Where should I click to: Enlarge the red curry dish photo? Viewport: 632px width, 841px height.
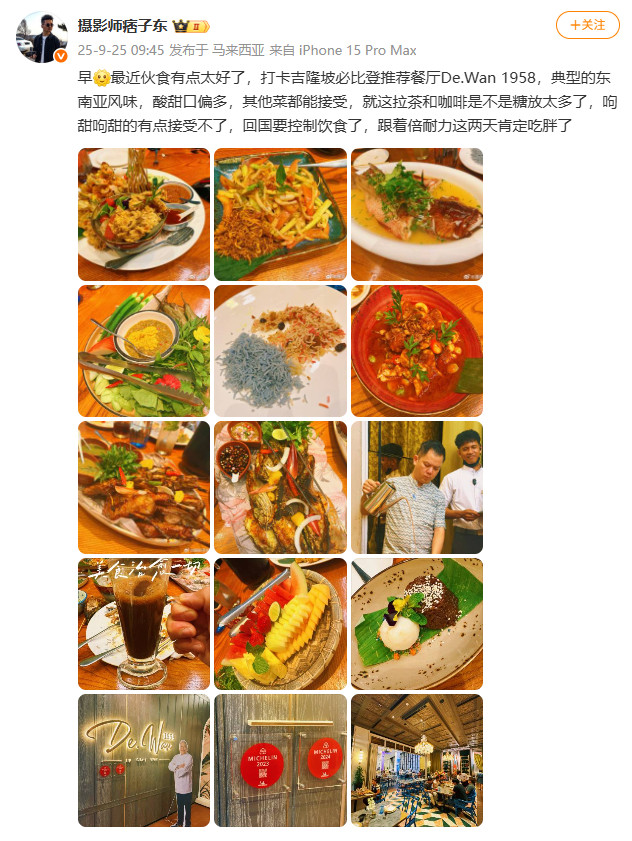point(417,351)
